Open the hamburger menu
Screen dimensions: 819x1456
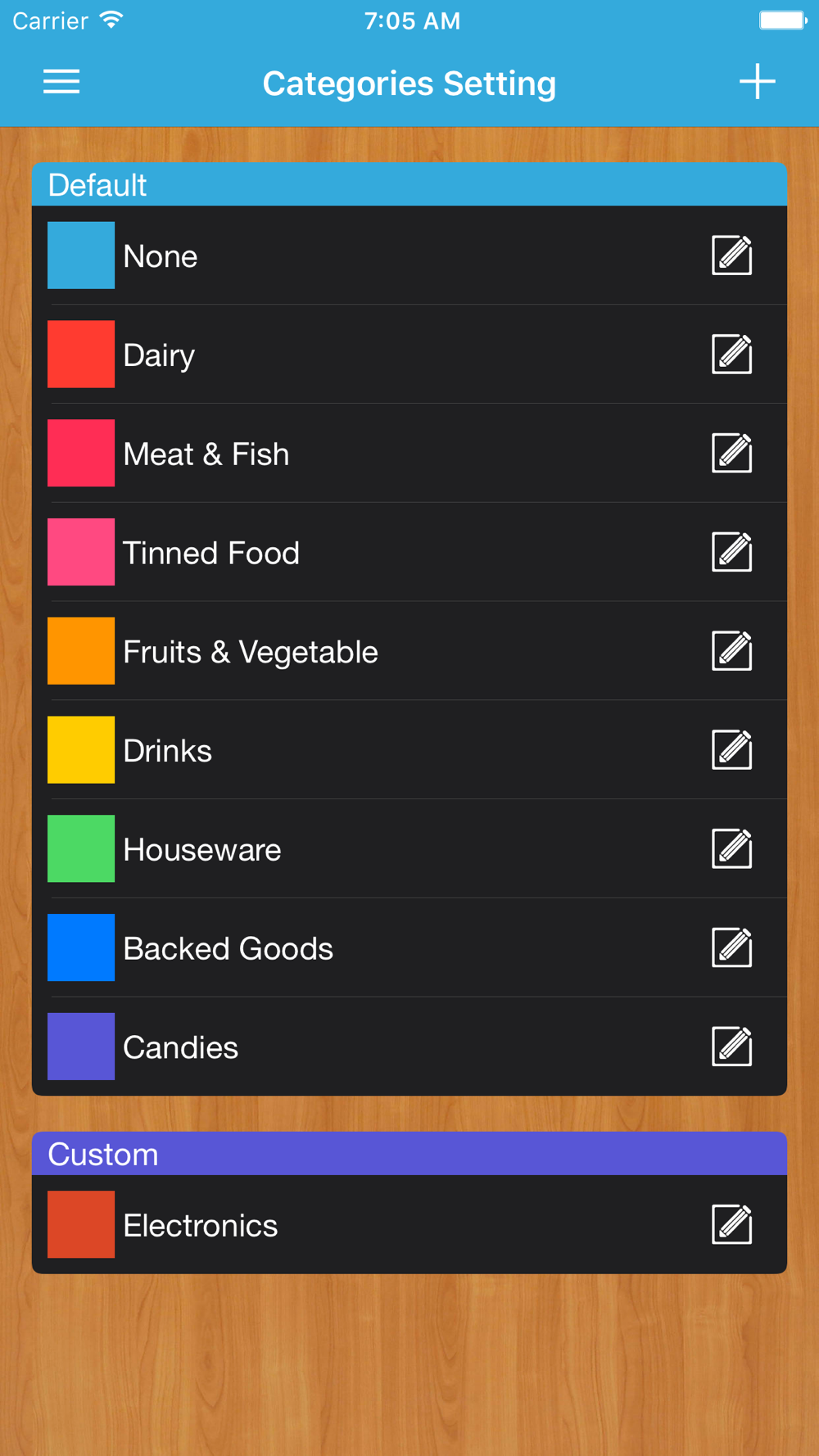tap(61, 82)
